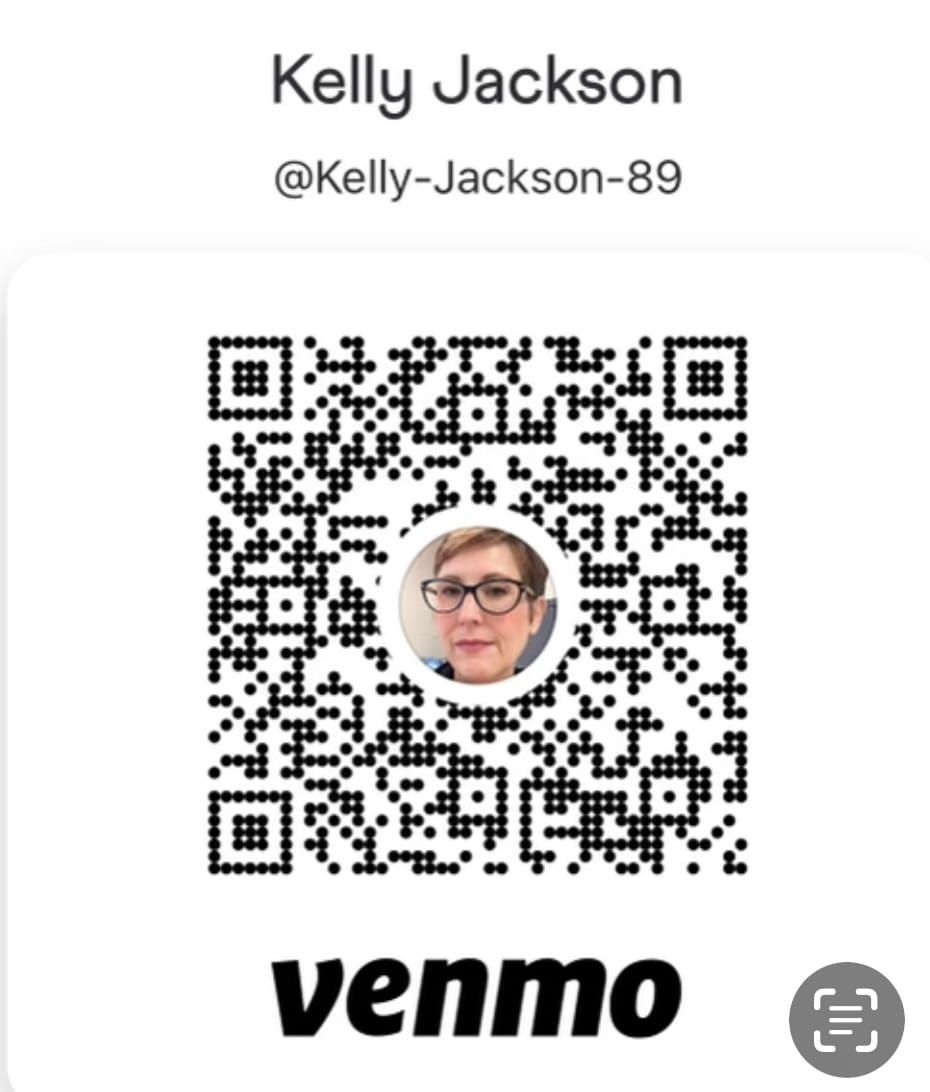The height and width of the screenshot is (1092, 930).
Task: Tap the Live Text scan icon
Action: (x=846, y=1020)
